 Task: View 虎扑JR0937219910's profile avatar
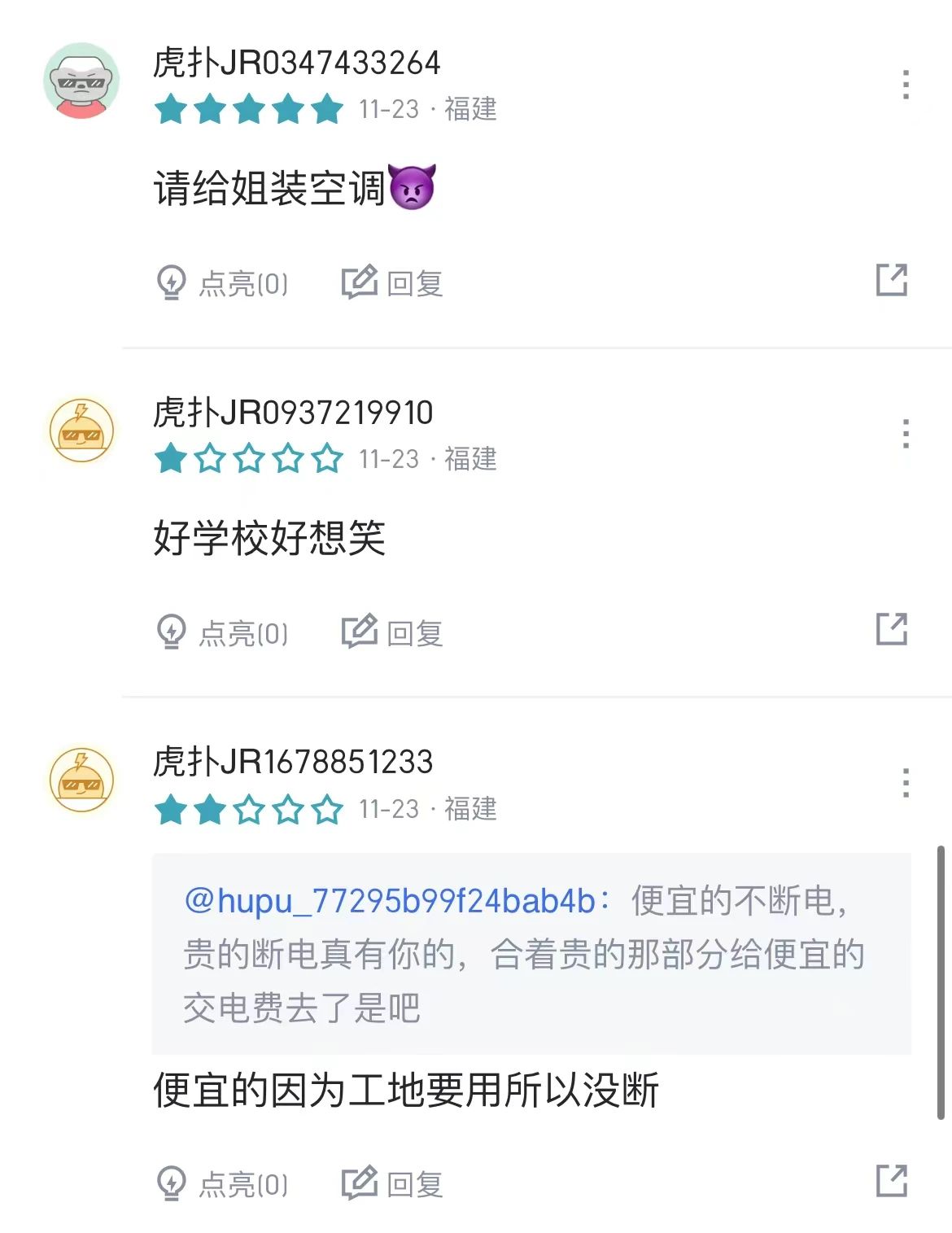[x=81, y=431]
